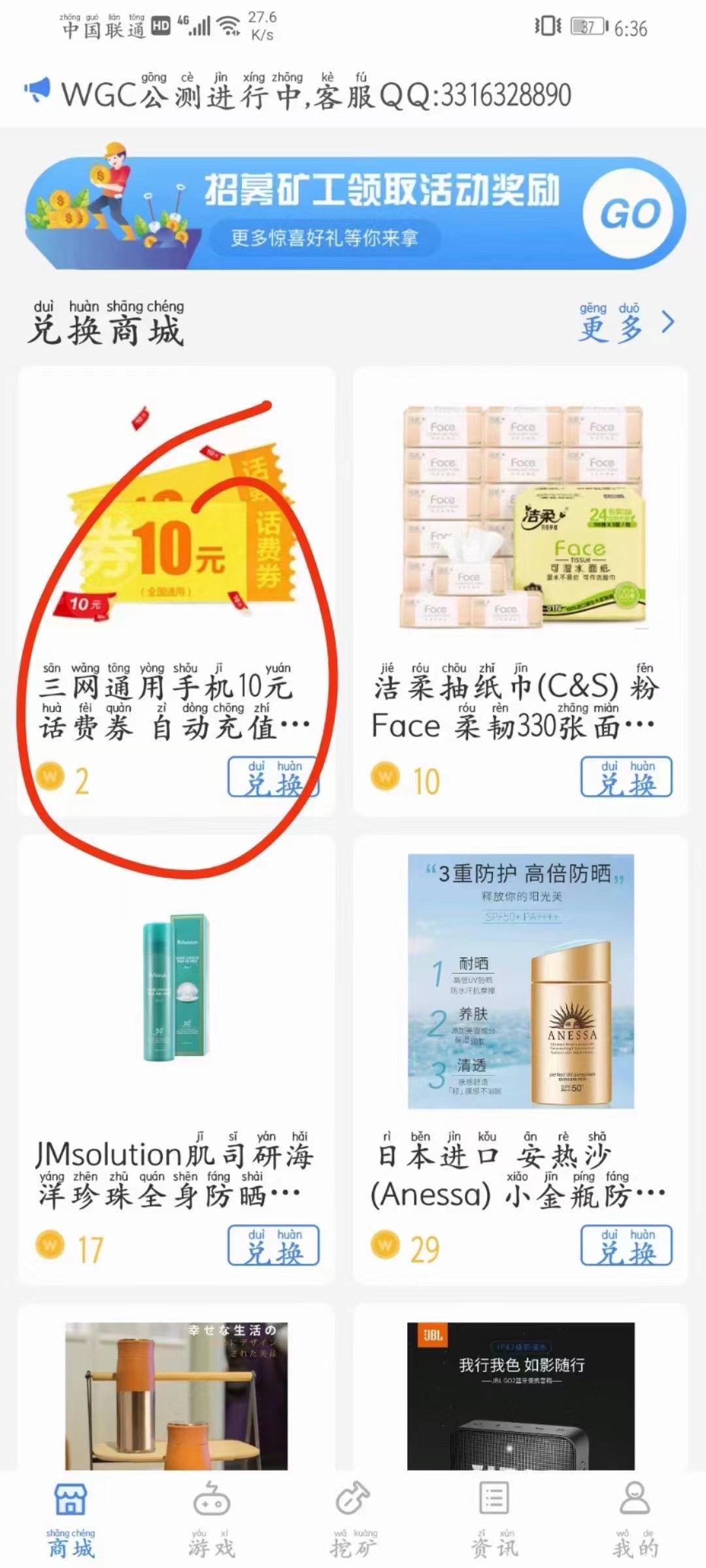This screenshot has height=1568, width=706.
Task: Click the yellow W coin icon beside 10
Action: click(x=387, y=776)
